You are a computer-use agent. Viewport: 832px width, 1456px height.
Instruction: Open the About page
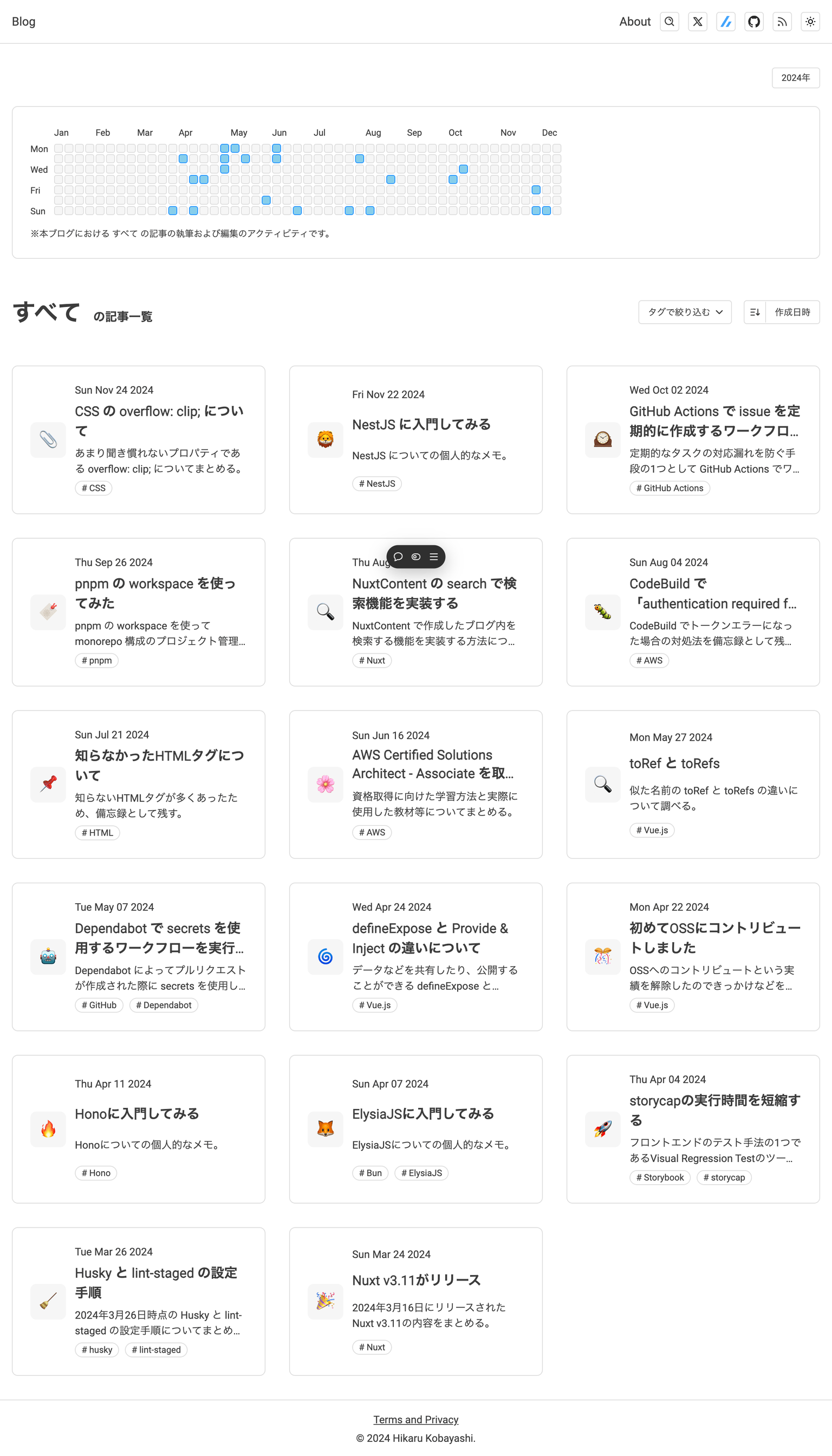point(635,21)
